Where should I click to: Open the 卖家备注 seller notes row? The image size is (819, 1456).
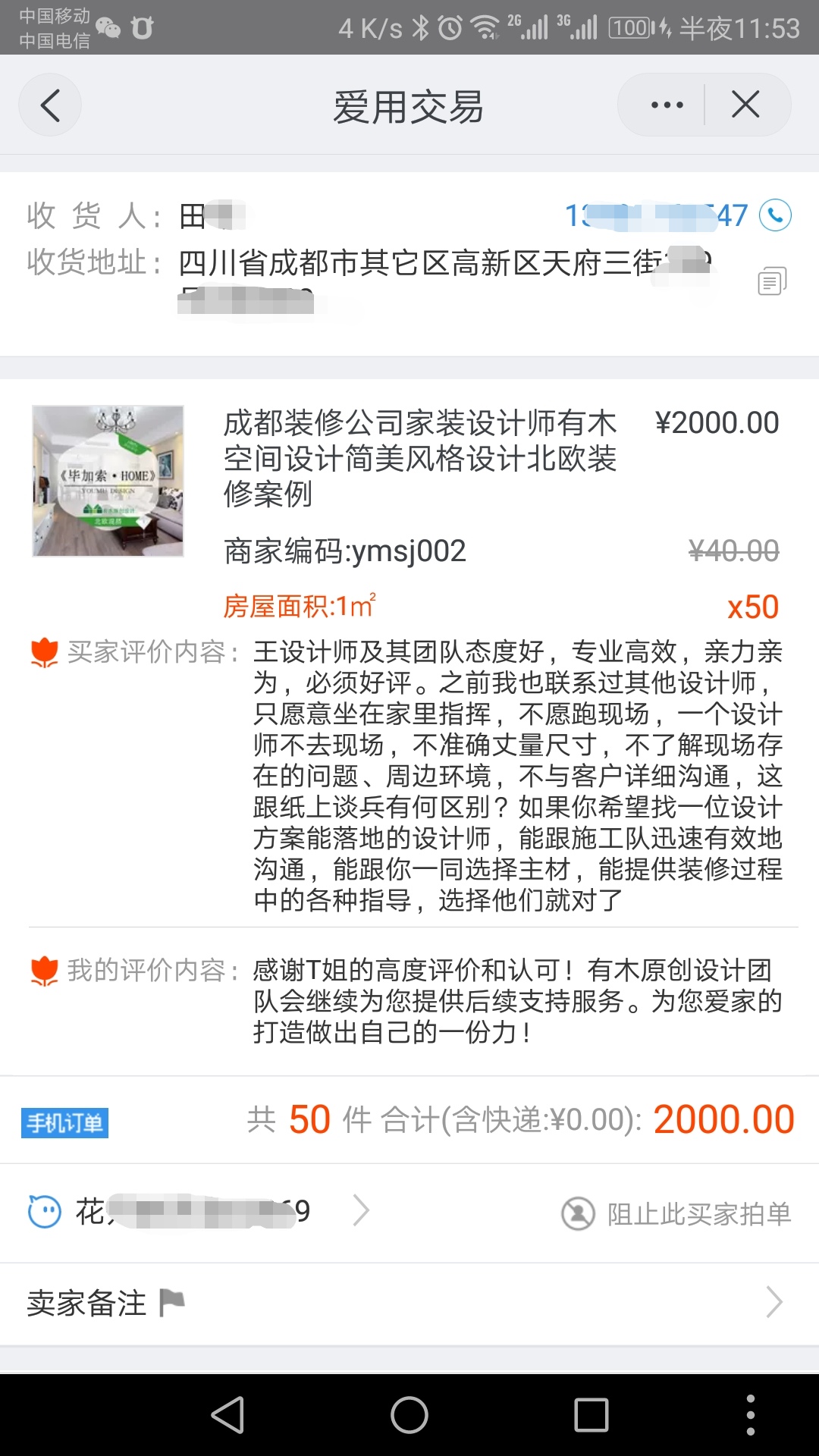pos(409,1304)
